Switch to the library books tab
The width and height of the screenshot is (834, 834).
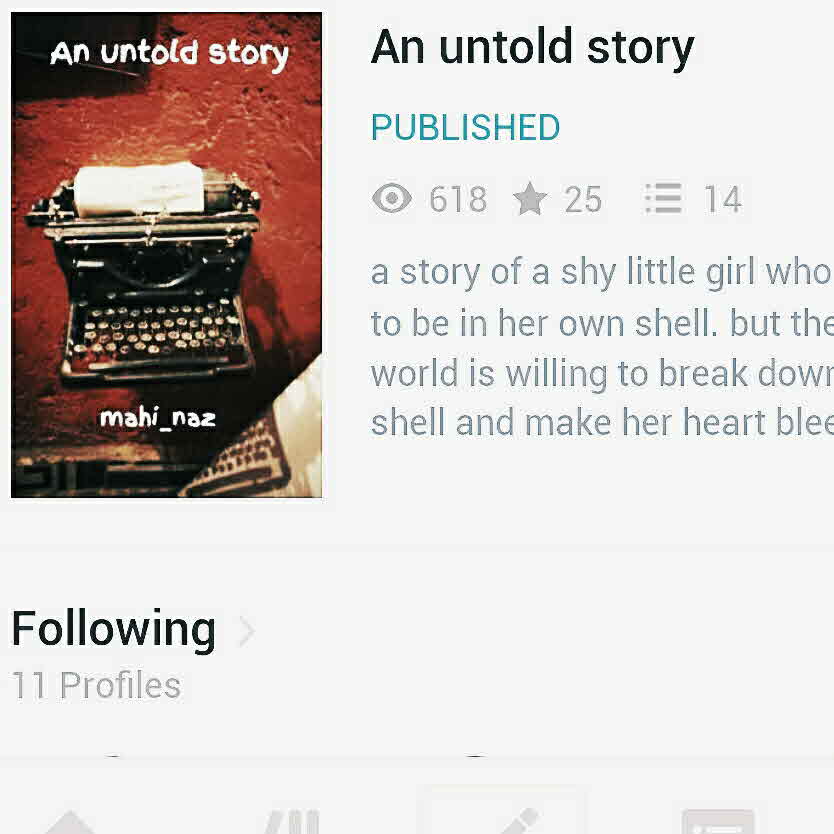pyautogui.click(x=293, y=822)
